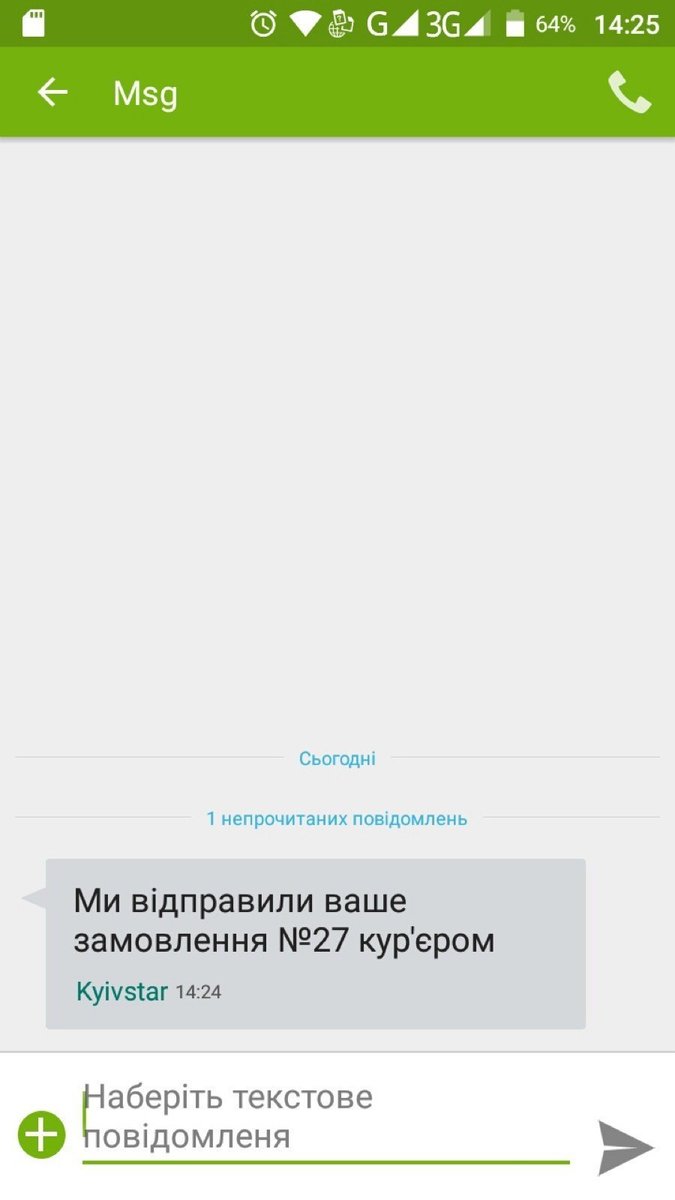Image resolution: width=675 pixels, height=1200 pixels.
Task: Focus the text message input field
Action: (x=326, y=1119)
